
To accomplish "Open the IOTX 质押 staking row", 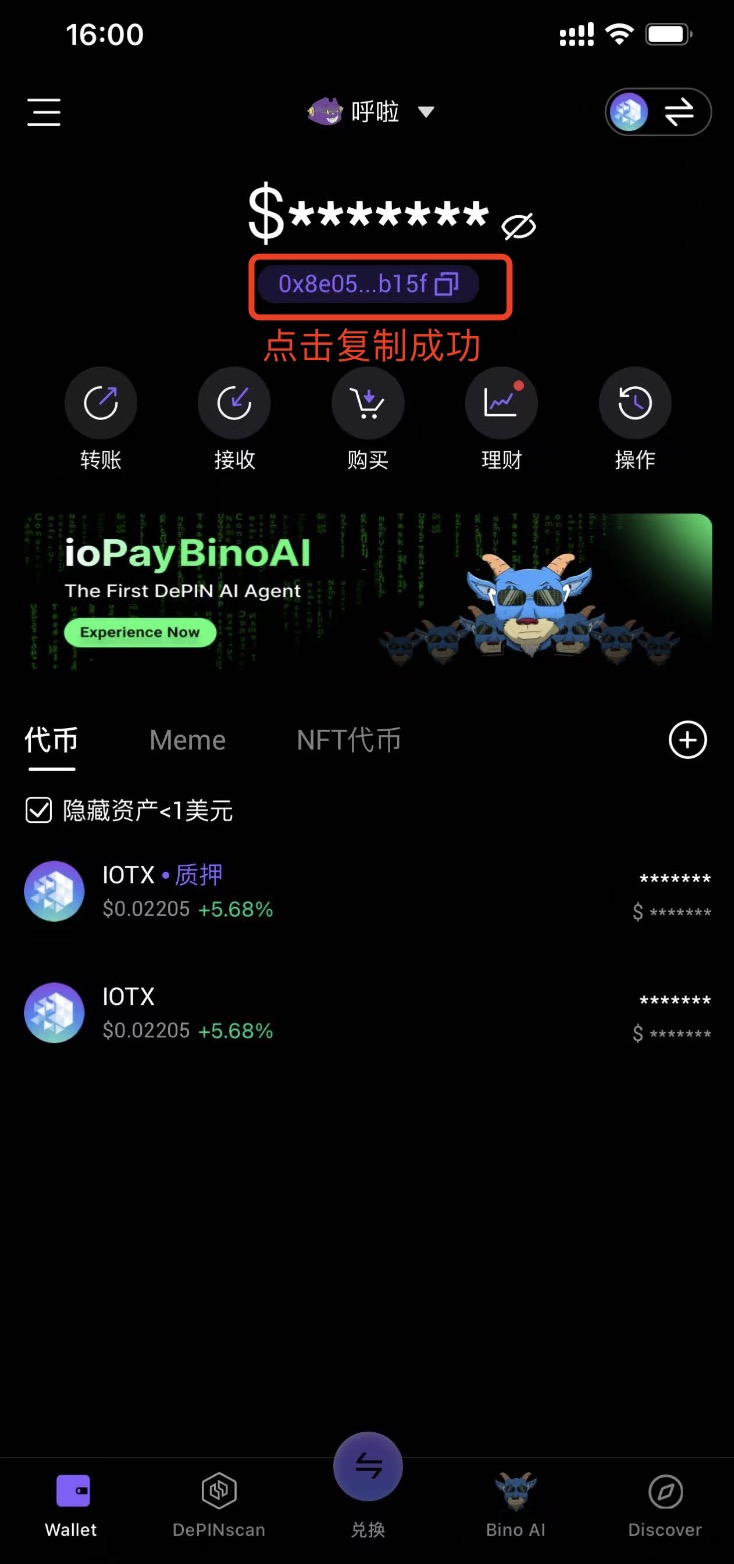I will coord(368,891).
